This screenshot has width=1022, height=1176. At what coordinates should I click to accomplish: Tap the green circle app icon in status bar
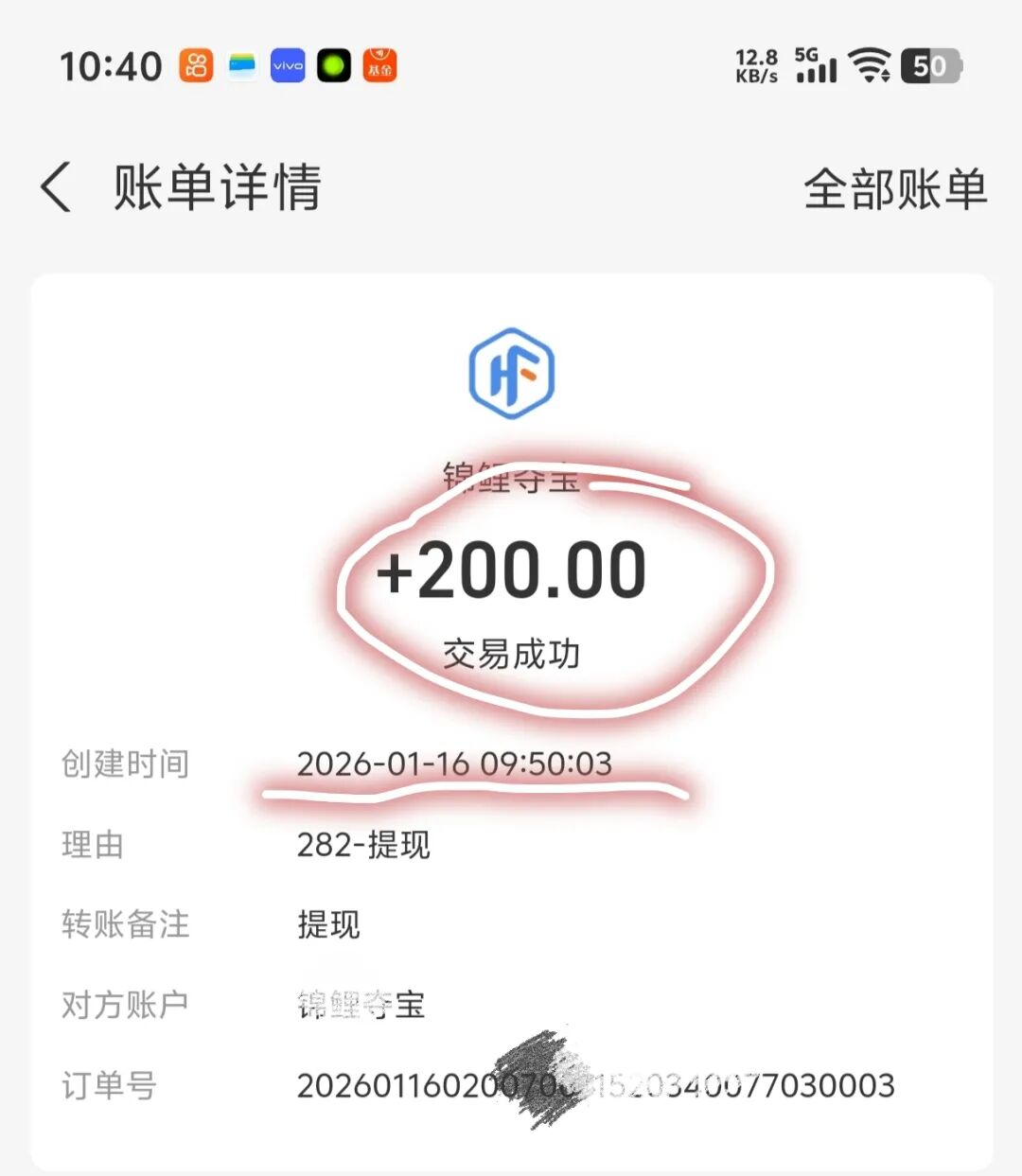pyautogui.click(x=333, y=65)
